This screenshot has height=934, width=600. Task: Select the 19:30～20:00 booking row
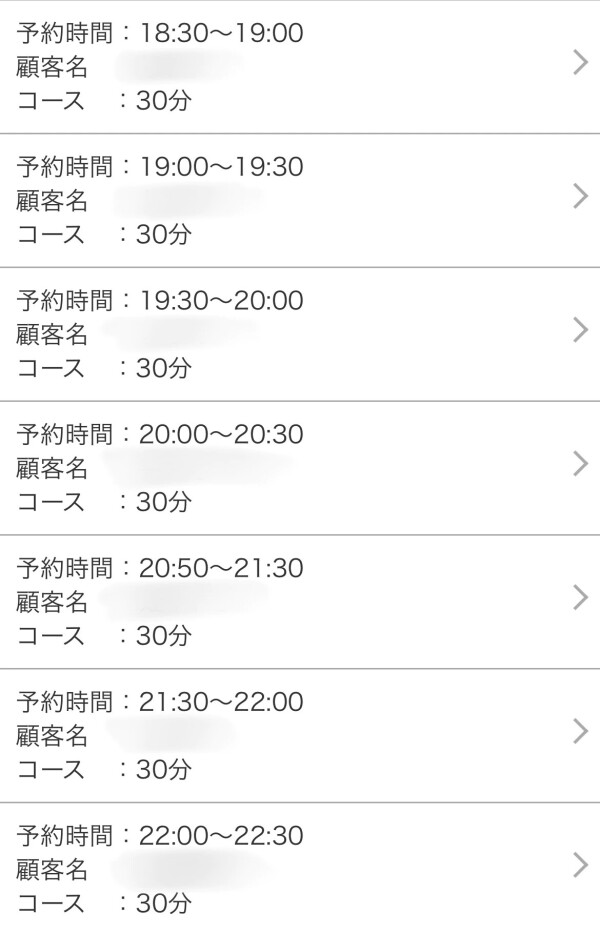(x=300, y=334)
